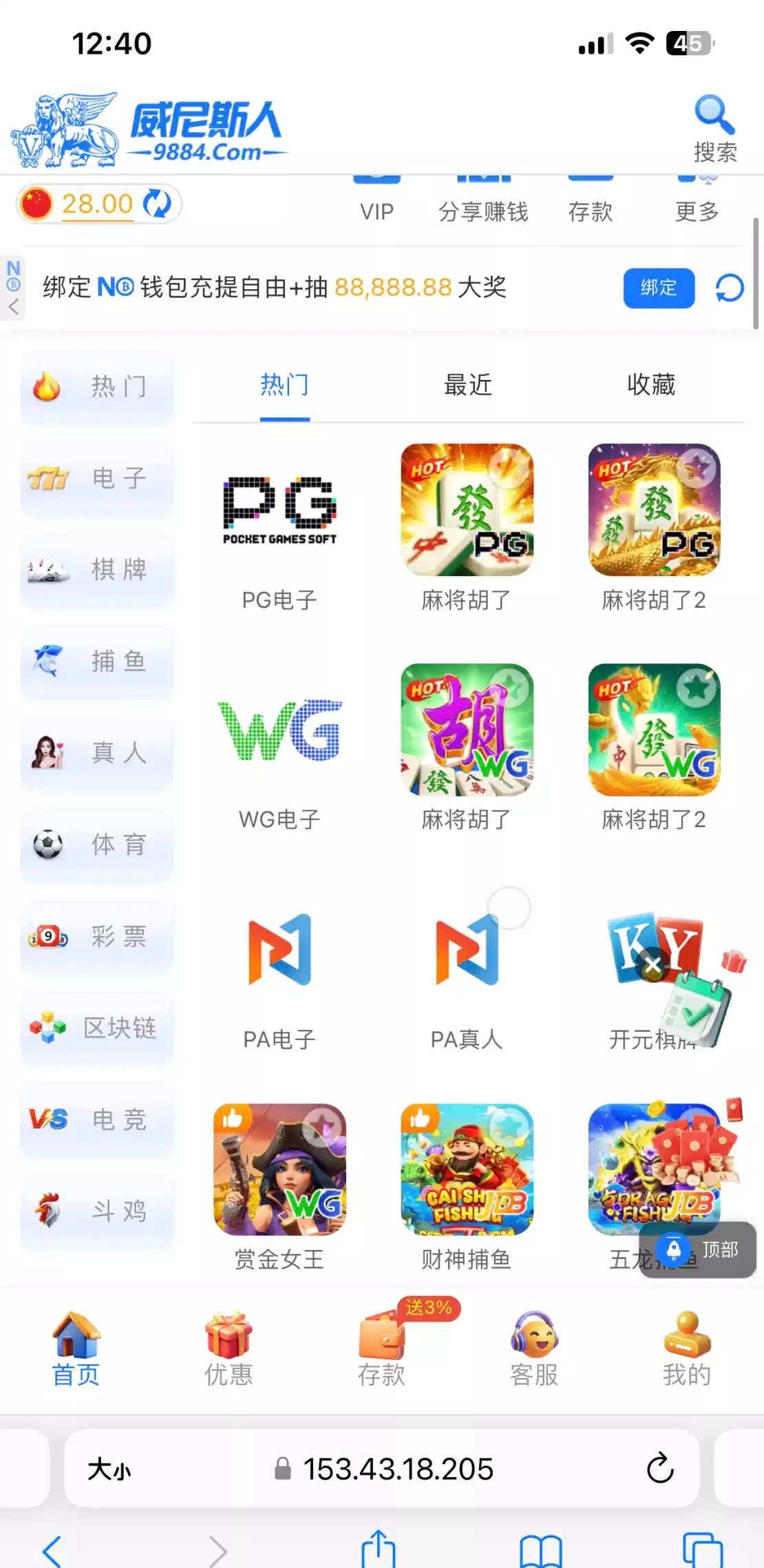Jump back to top with 顶部

coord(698,1249)
